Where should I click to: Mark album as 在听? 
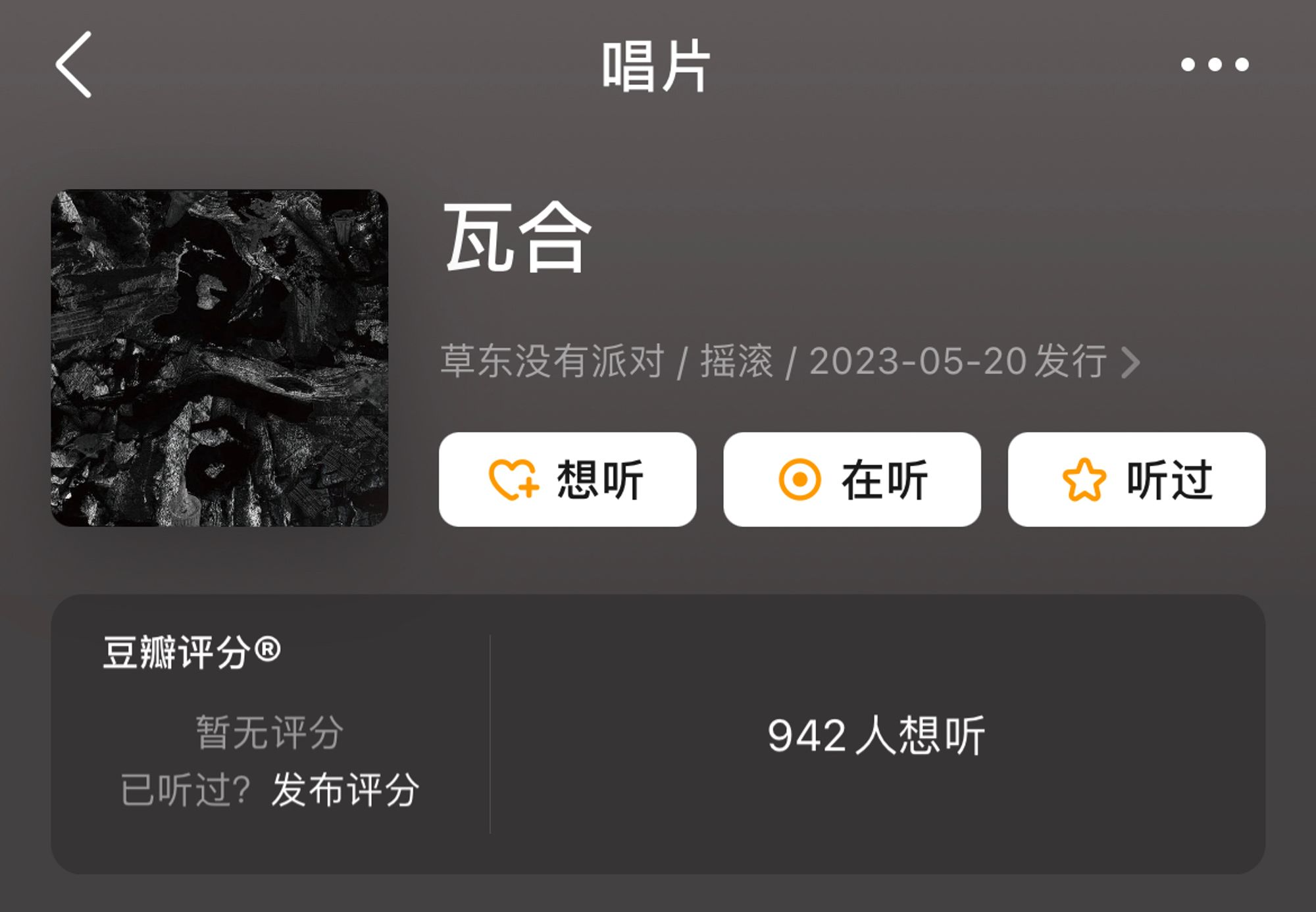click(x=852, y=479)
